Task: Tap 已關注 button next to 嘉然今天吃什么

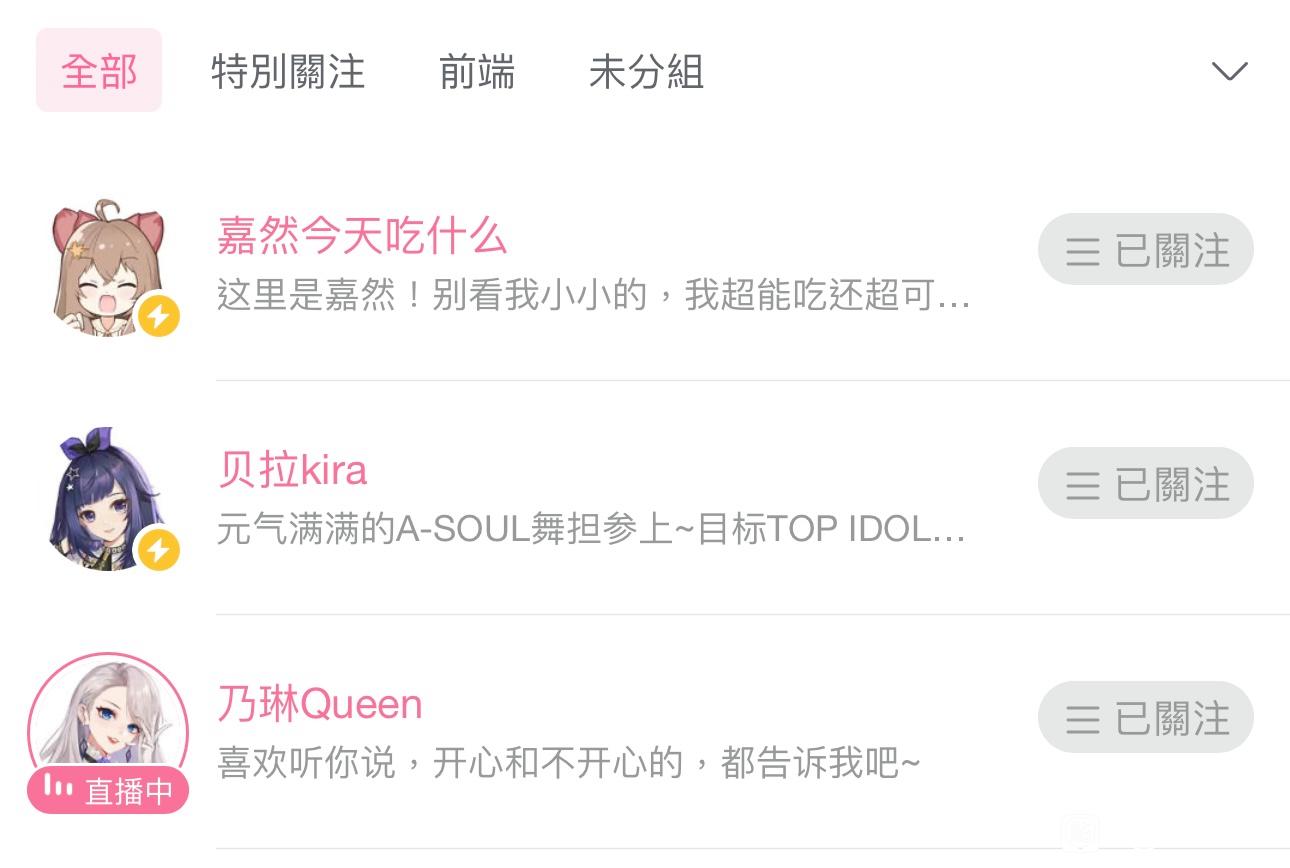Action: coord(1145,250)
